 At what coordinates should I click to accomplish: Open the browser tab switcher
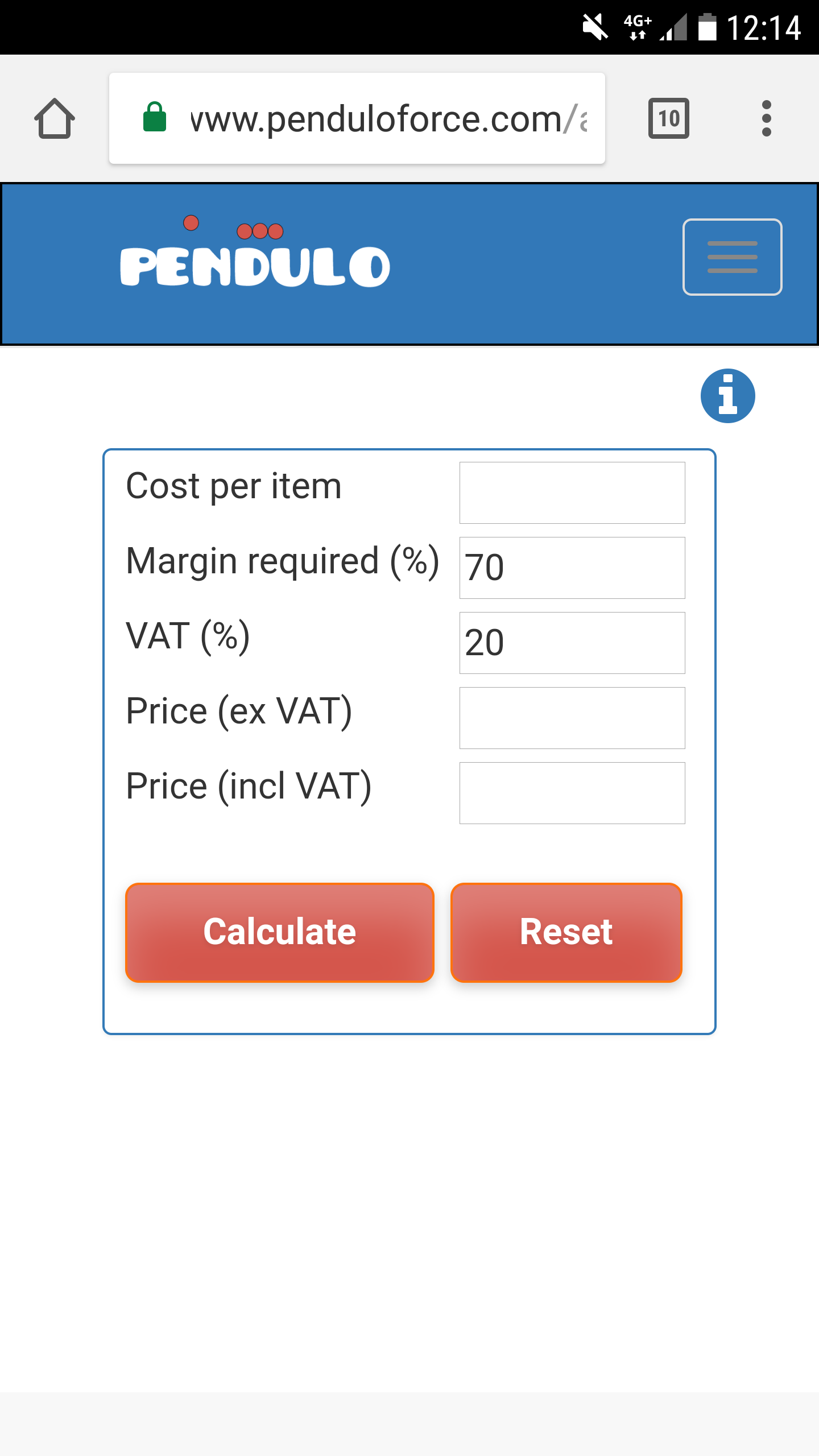point(669,118)
